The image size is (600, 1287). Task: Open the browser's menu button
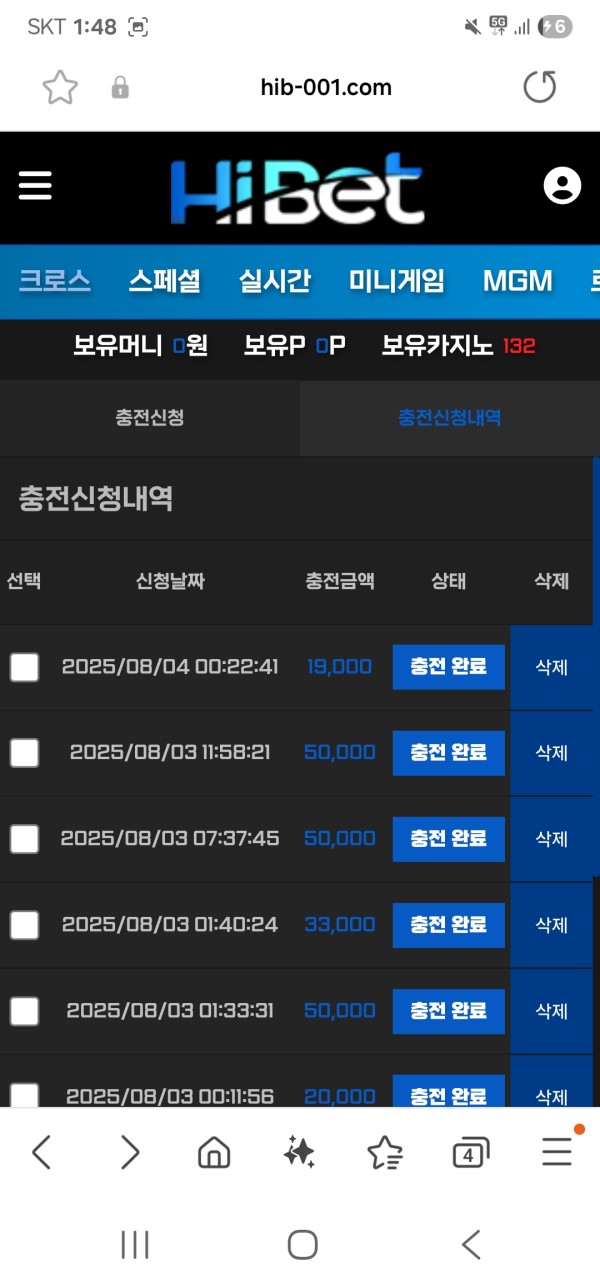point(557,1153)
